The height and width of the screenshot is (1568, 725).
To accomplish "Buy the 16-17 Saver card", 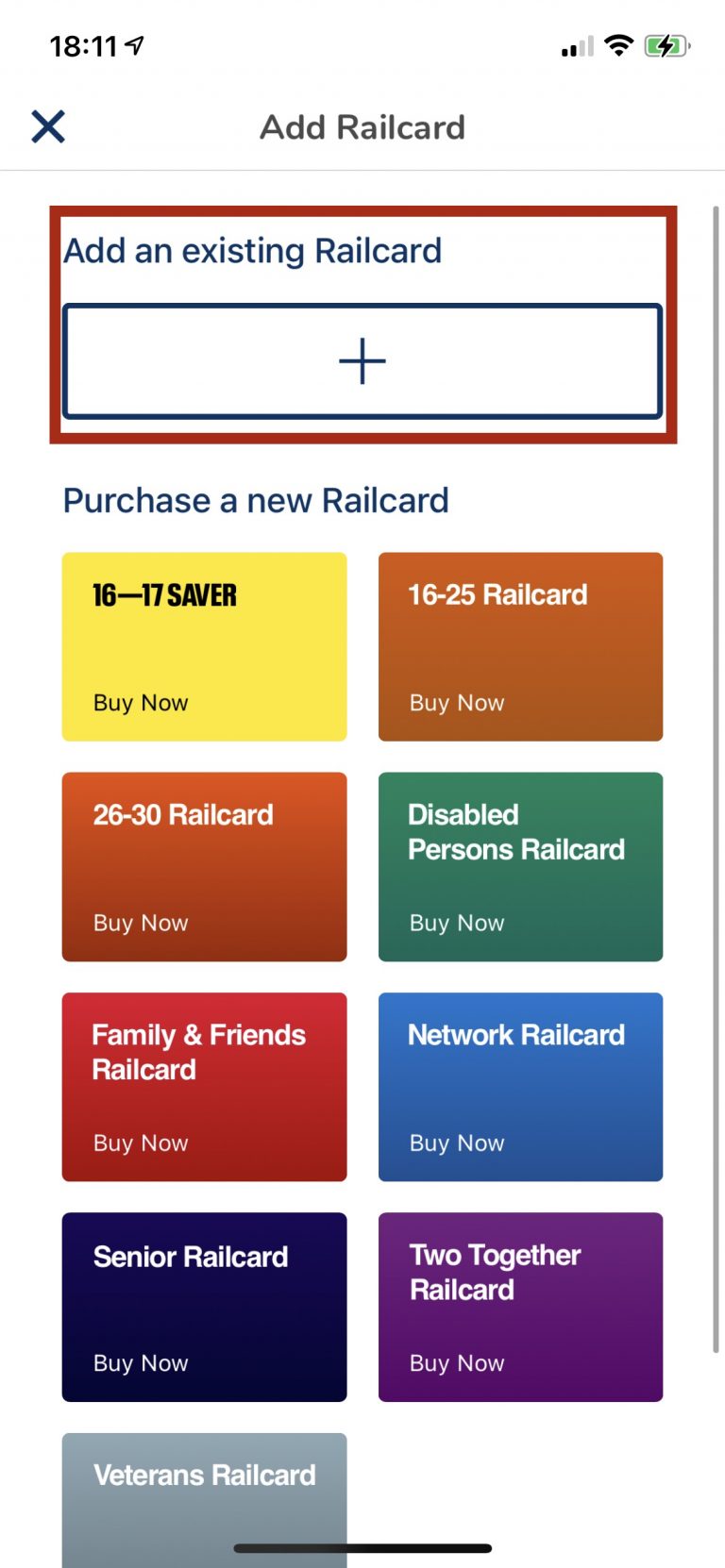I will coord(204,647).
